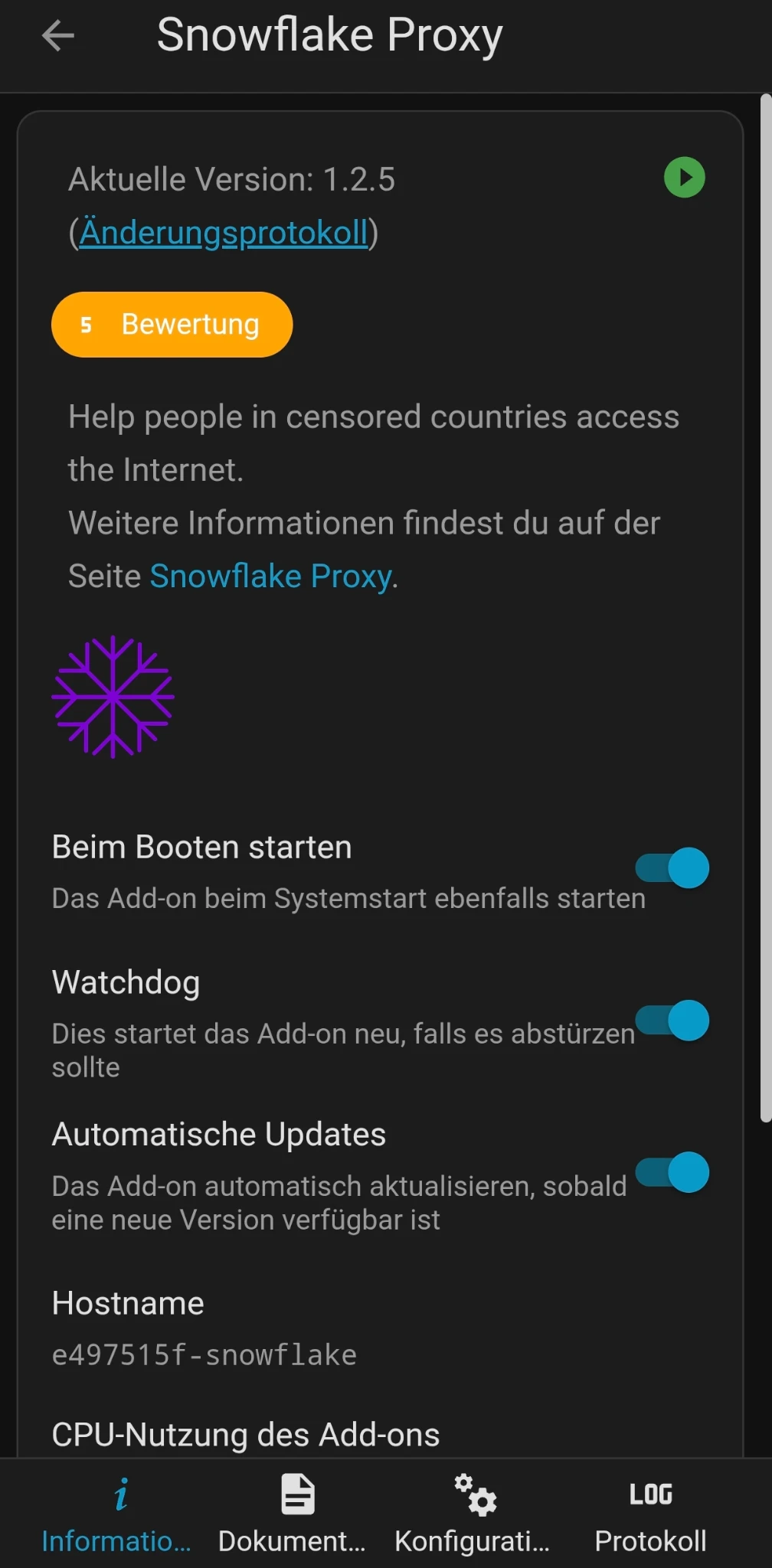Toggle Beim Booten starten switch
Image resolution: width=772 pixels, height=1568 pixels.
(x=672, y=868)
